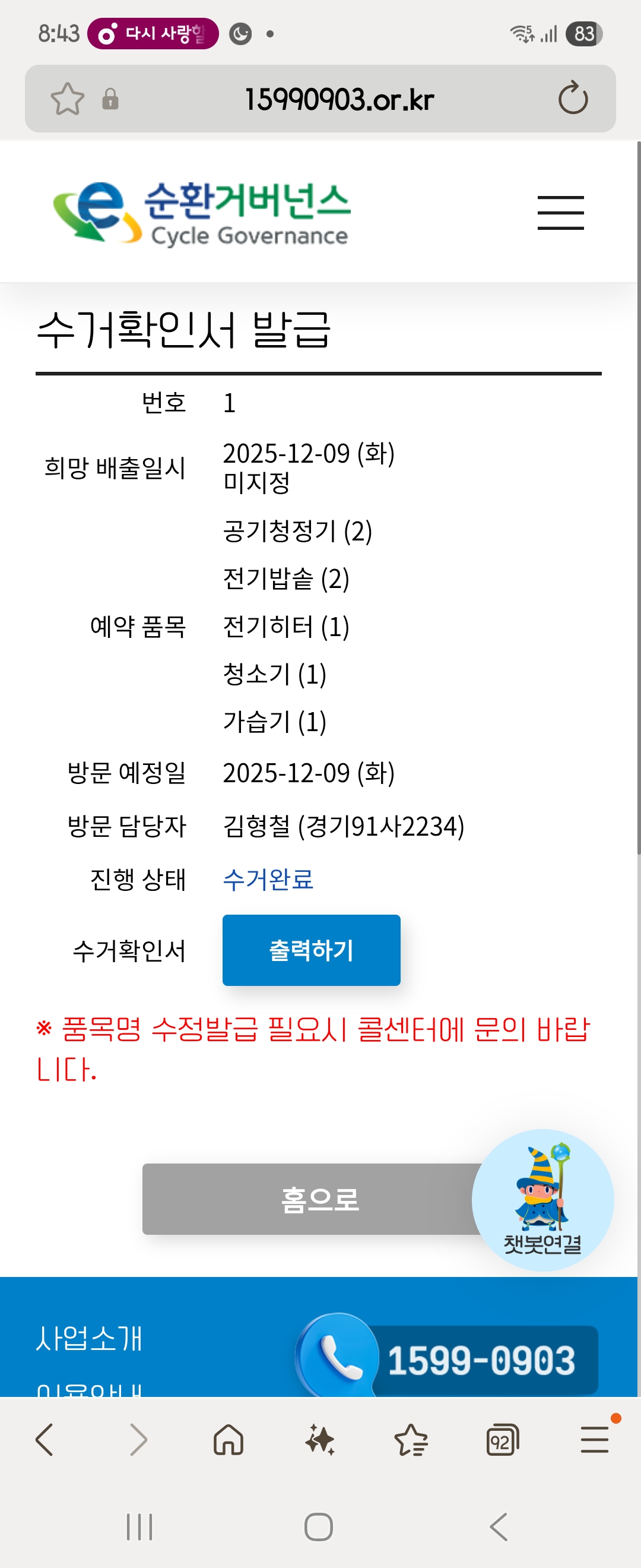Open recent apps from the navigation bar
The height and width of the screenshot is (1568, 641).
[139, 1526]
